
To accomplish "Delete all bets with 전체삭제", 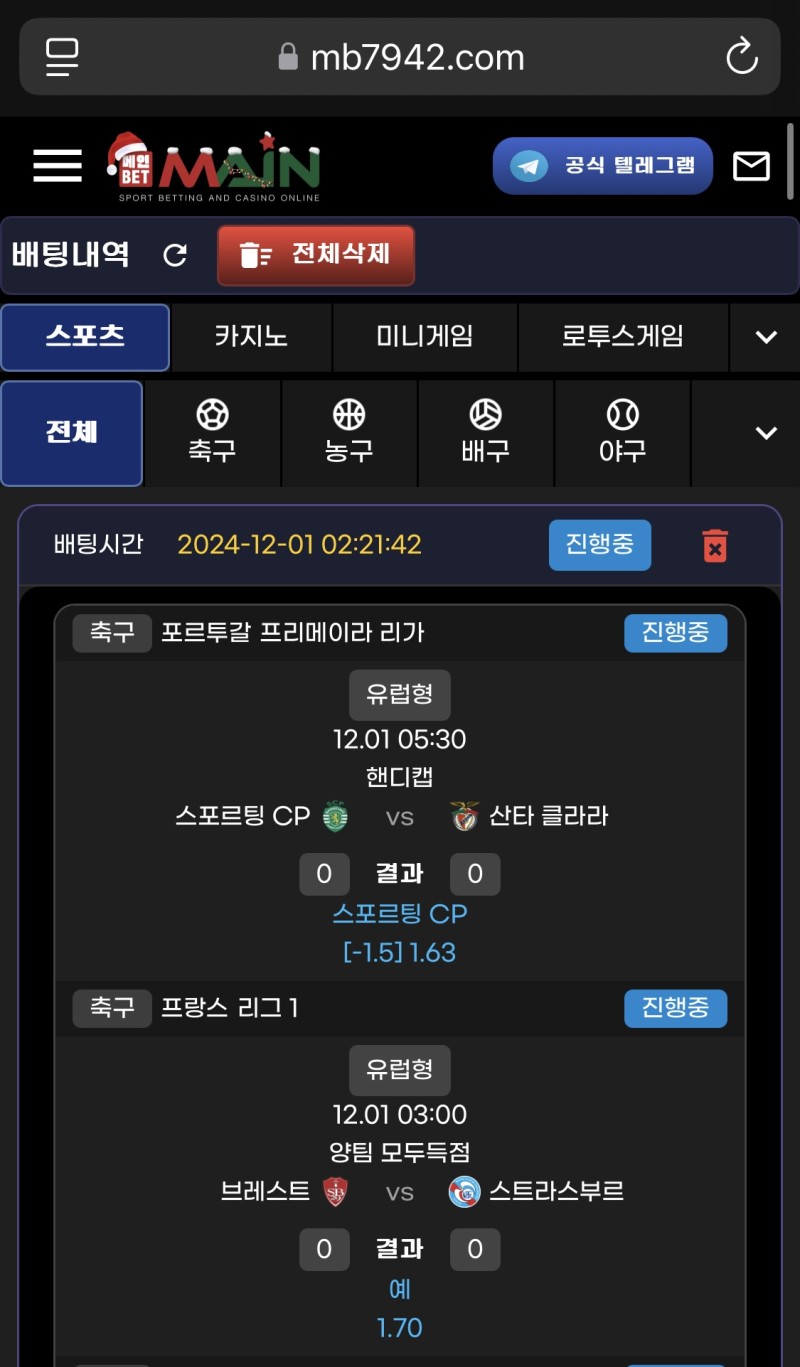I will click(315, 255).
